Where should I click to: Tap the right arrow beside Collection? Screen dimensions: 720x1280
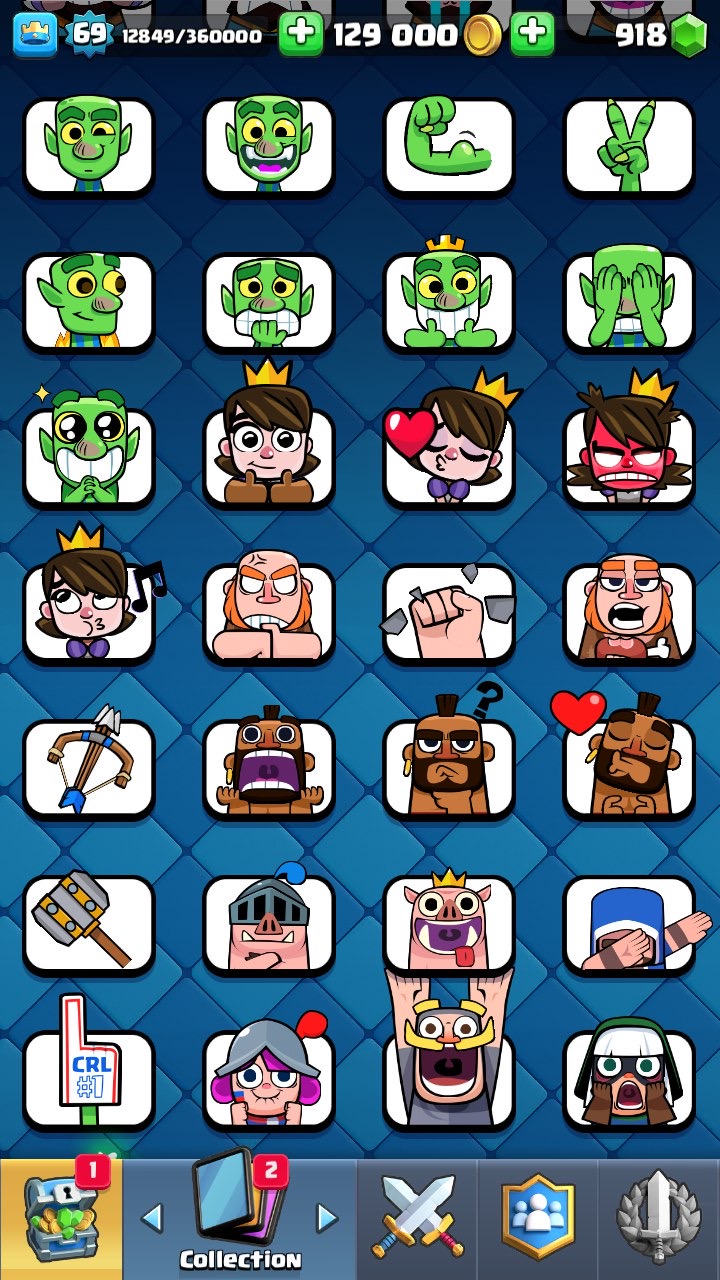(x=327, y=1217)
